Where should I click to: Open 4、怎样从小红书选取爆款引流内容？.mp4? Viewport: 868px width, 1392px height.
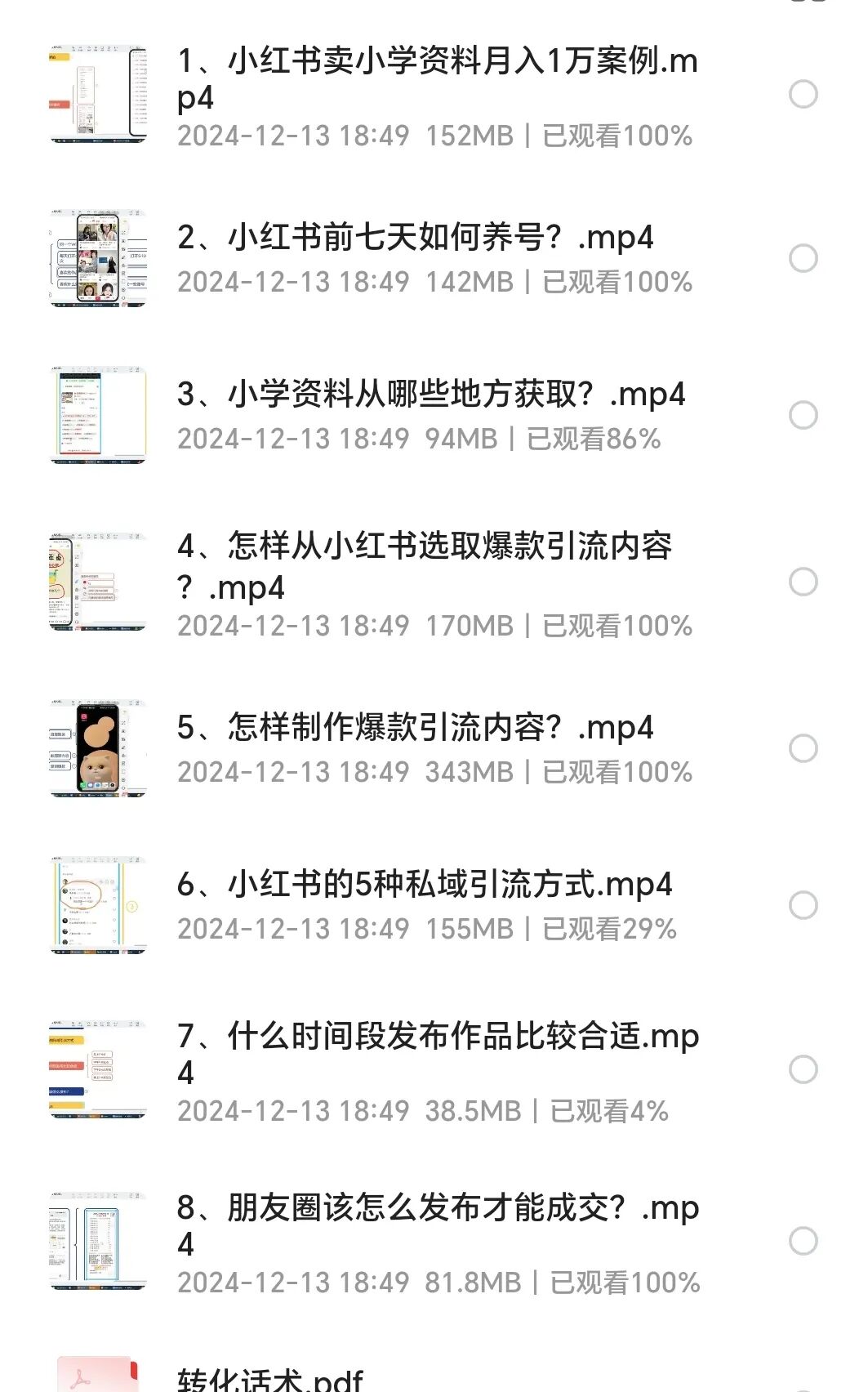(425, 565)
